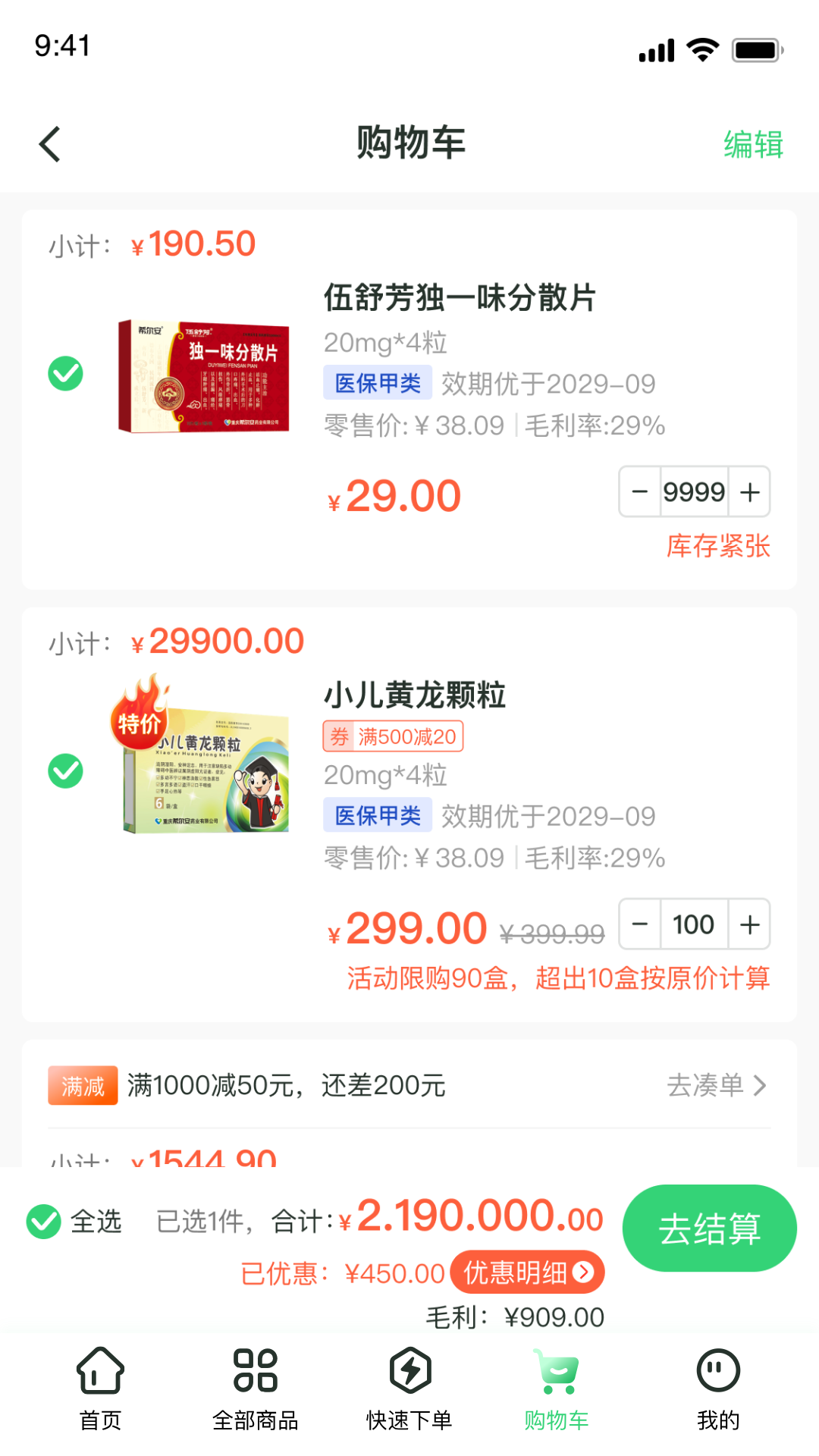
Task: Uncheck 伍舒芳独一味分散片 item
Action: [x=66, y=374]
